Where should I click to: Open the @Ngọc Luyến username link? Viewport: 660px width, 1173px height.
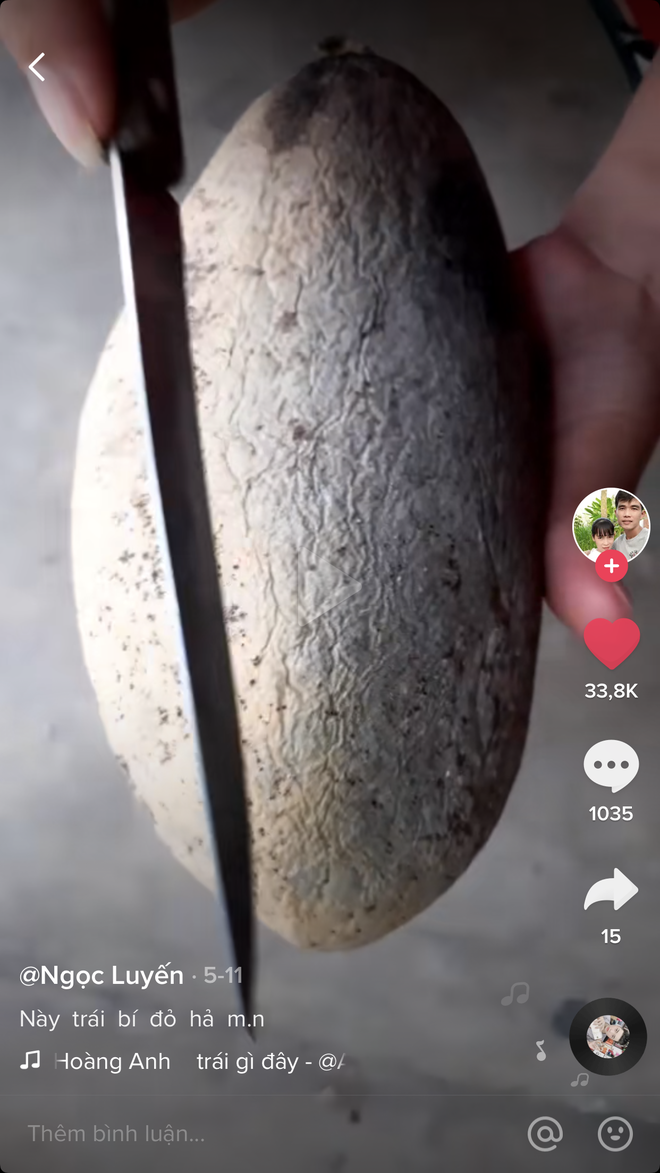coord(101,976)
